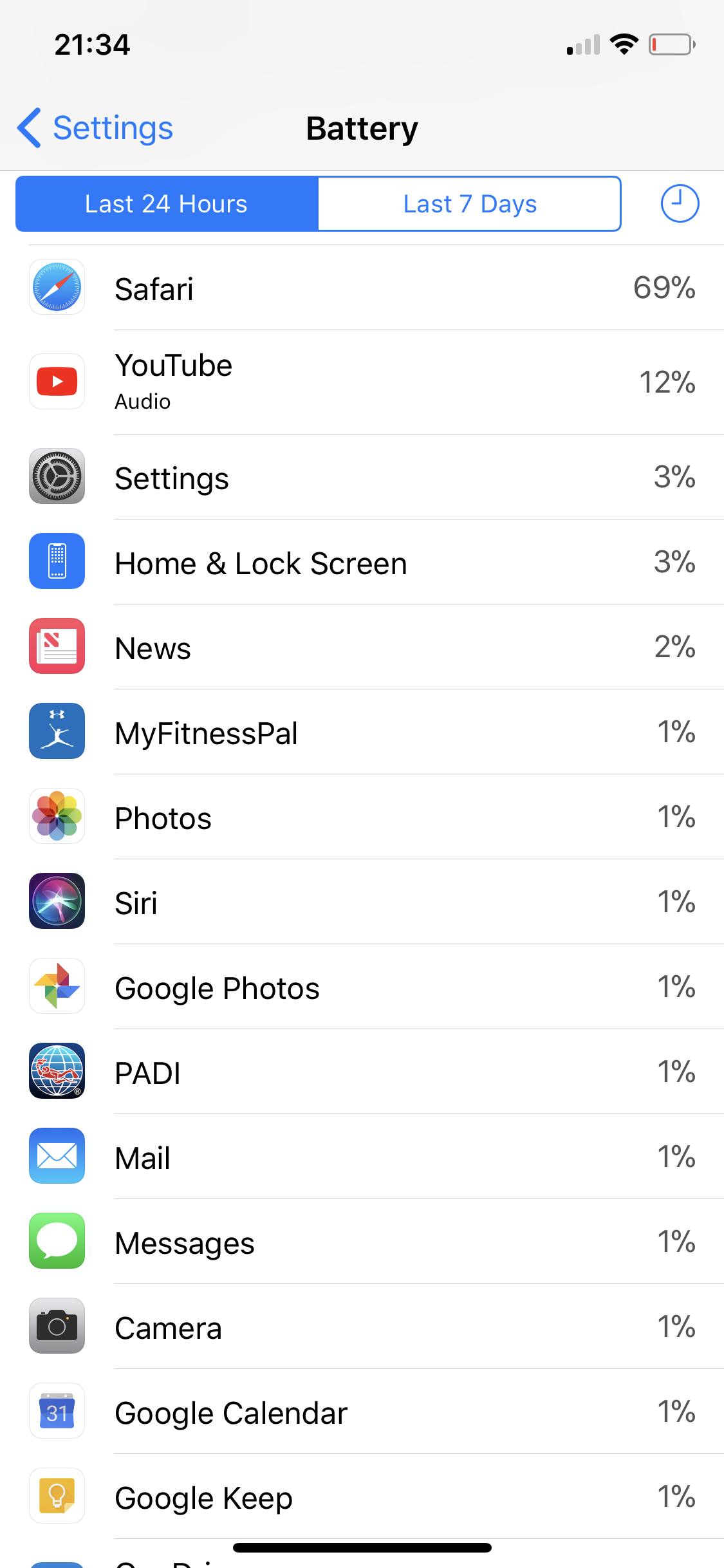
Task: Open the Camera usage row
Action: point(362,1327)
